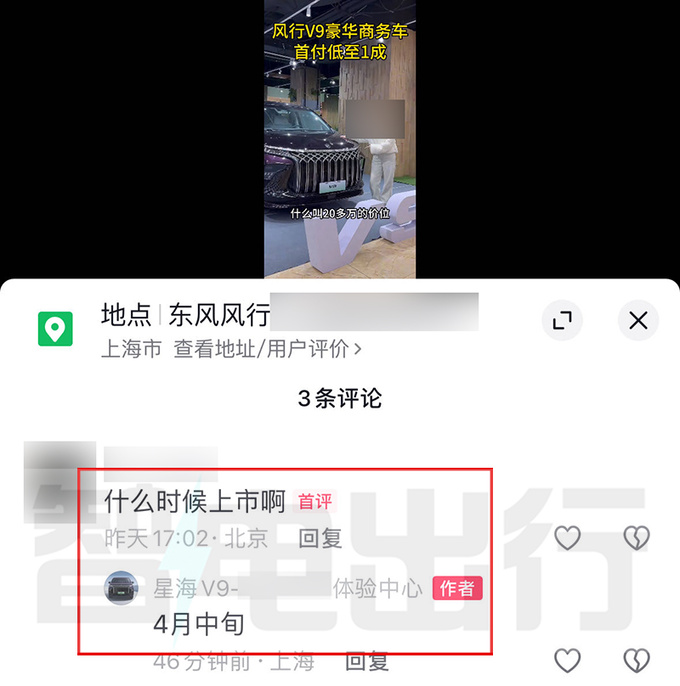Dislike the author's 4月中旬 reply
Viewport: 680px width, 686px height.
click(636, 660)
